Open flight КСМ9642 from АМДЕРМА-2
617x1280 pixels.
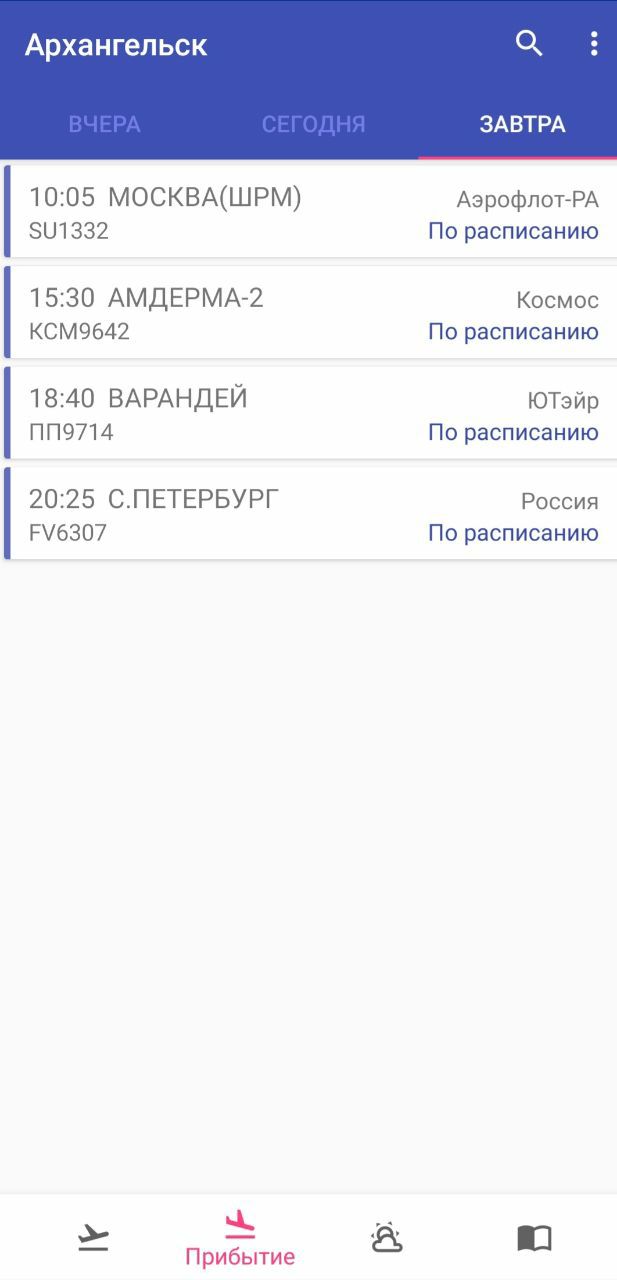[310, 312]
